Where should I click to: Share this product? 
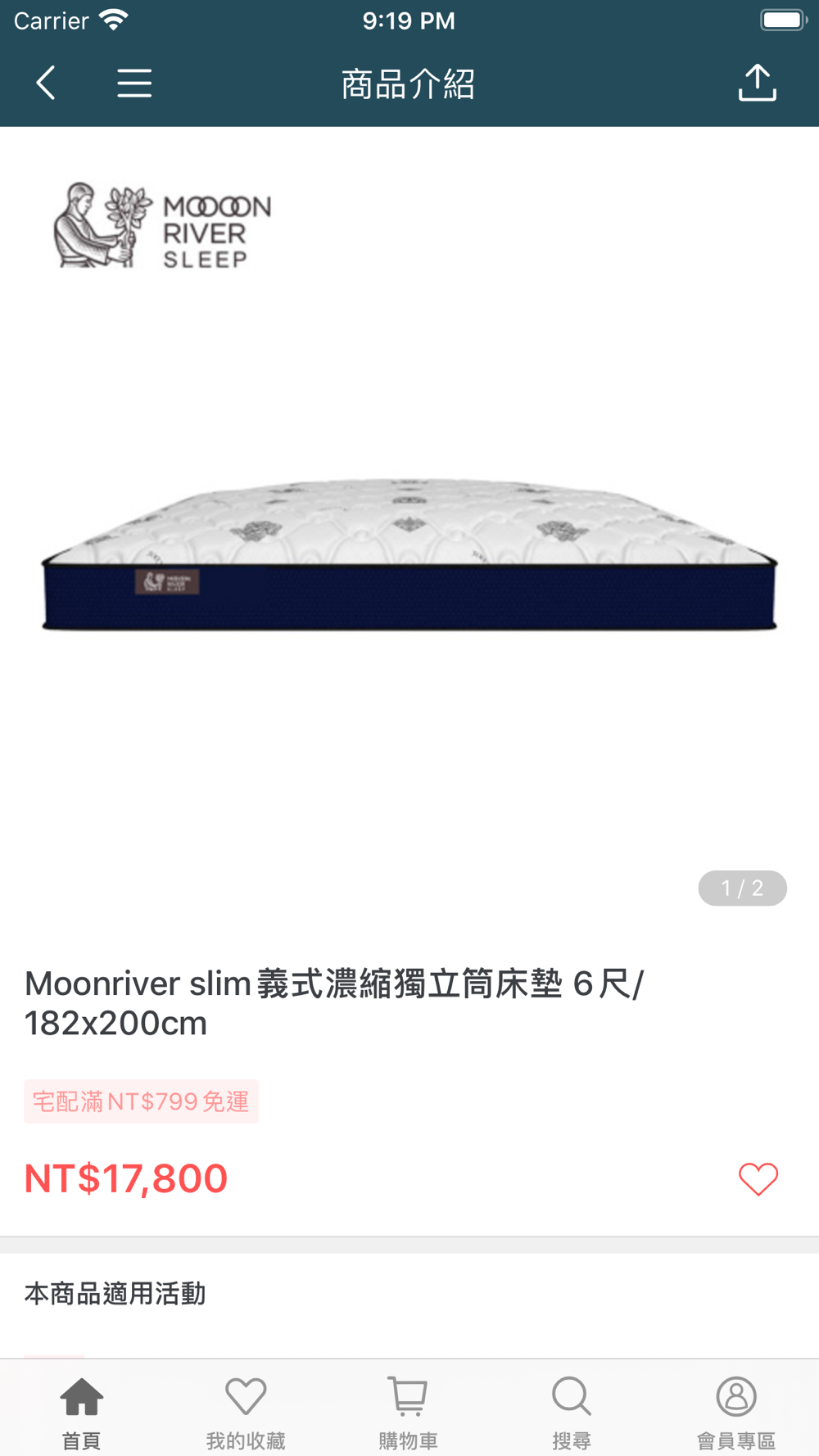pyautogui.click(x=758, y=83)
